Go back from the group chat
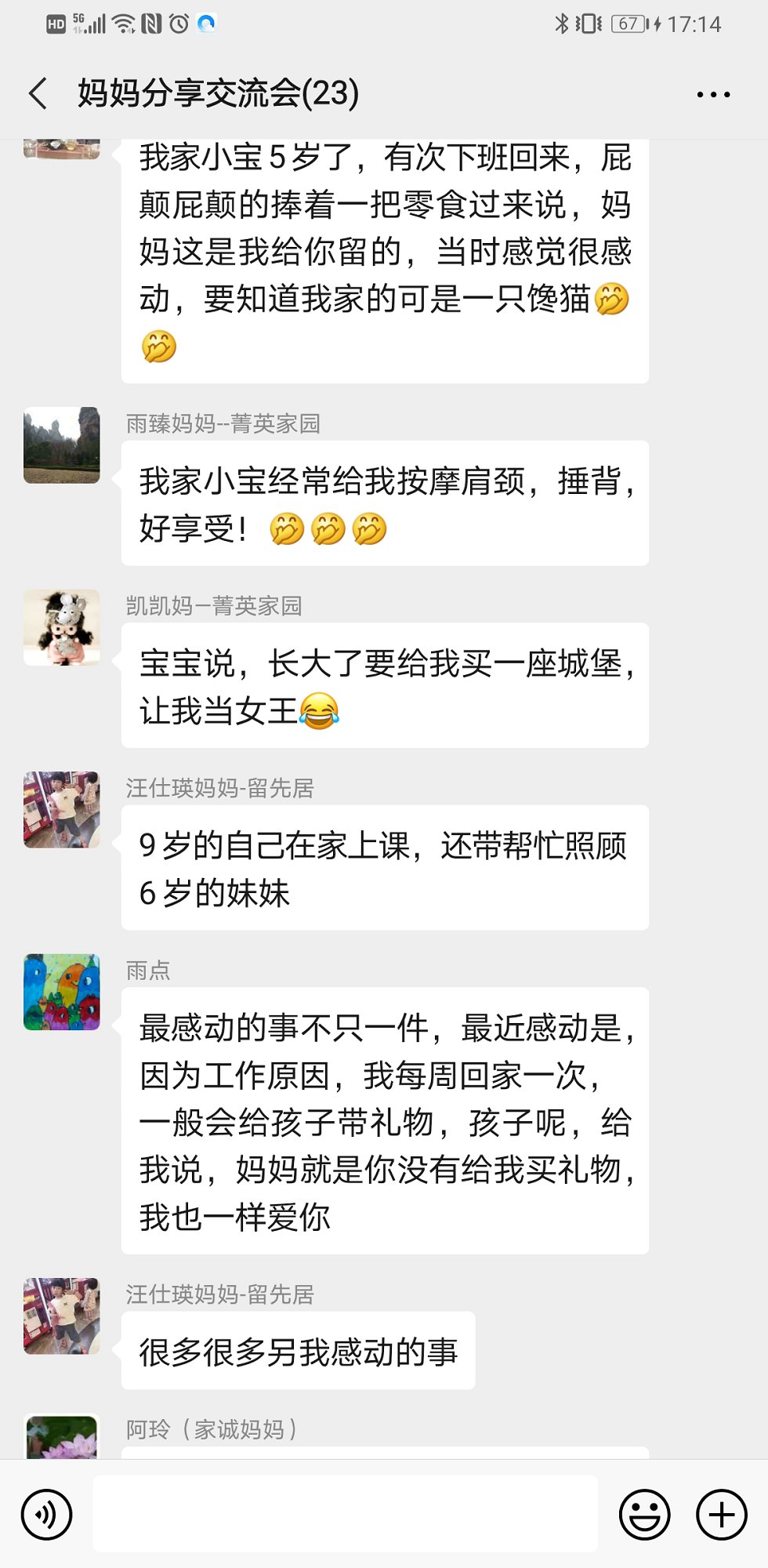 pos(38,93)
